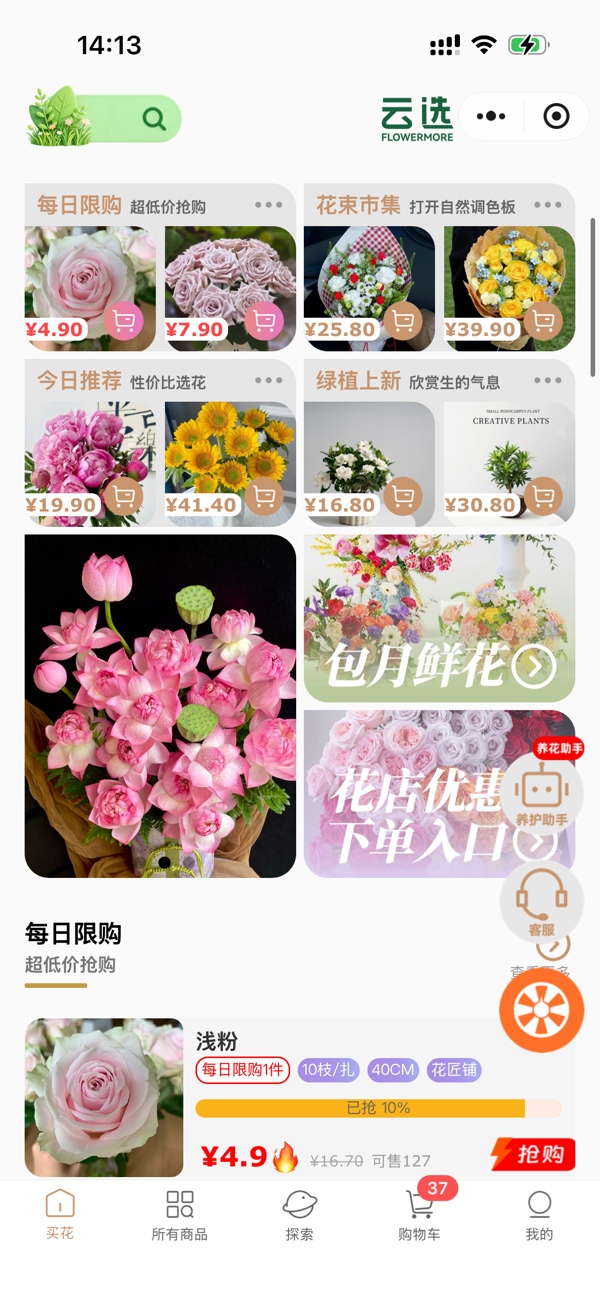Open the large lotus bouquet banner
Viewport: 600px width, 1301px height.
click(160, 706)
